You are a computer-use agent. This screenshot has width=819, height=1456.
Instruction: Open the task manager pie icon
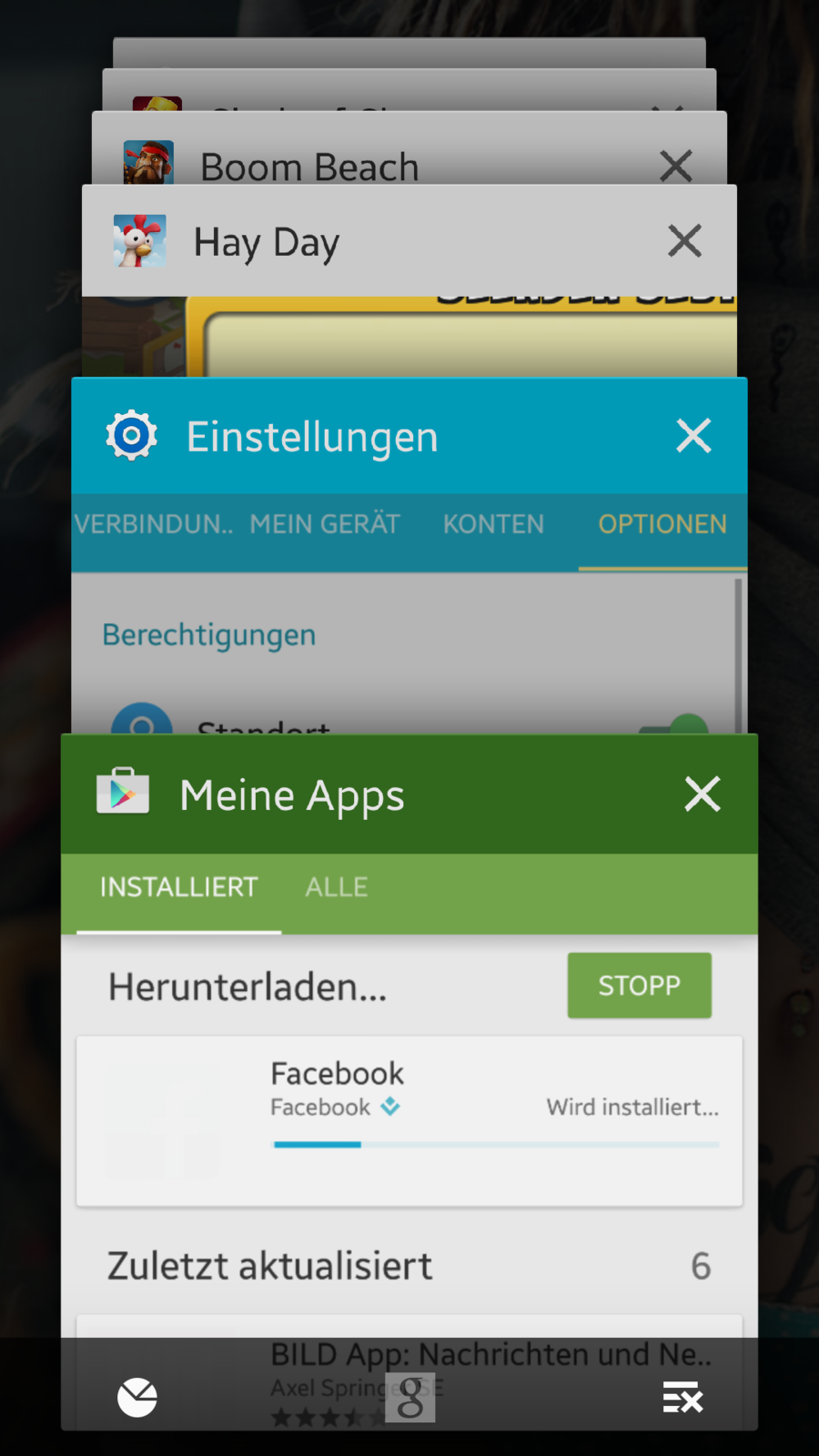[x=137, y=1397]
